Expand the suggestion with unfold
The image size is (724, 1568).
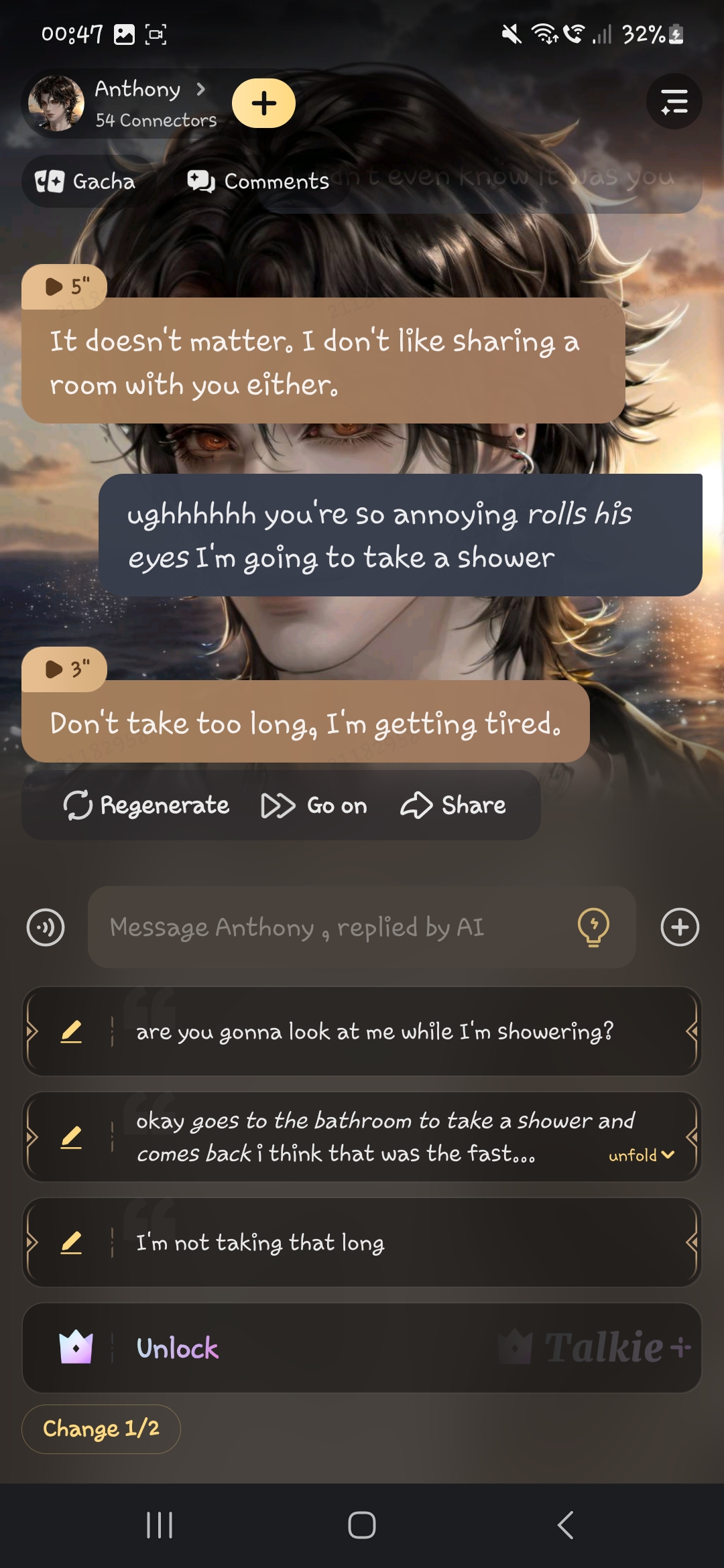(641, 1155)
